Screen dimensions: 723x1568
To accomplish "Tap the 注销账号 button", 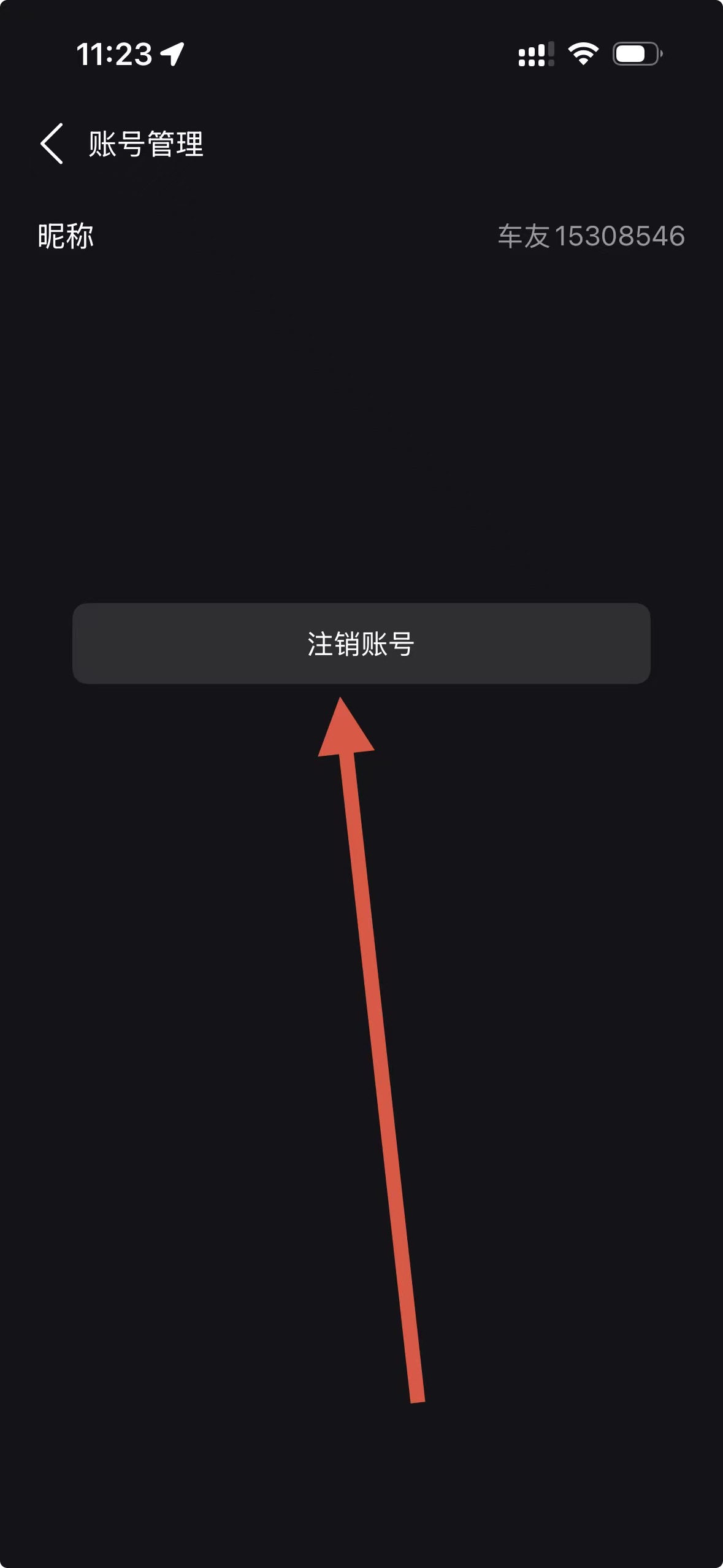I will (x=361, y=644).
